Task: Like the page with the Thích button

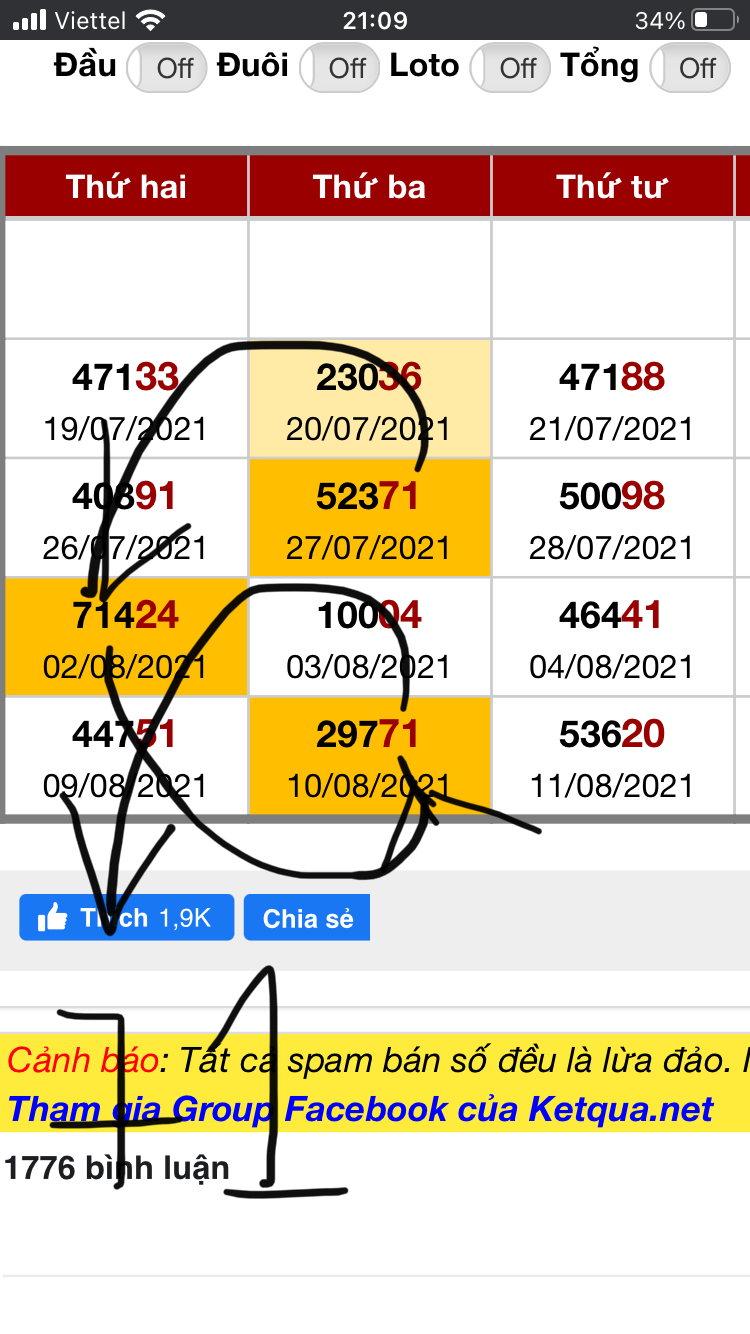Action: coord(126,918)
